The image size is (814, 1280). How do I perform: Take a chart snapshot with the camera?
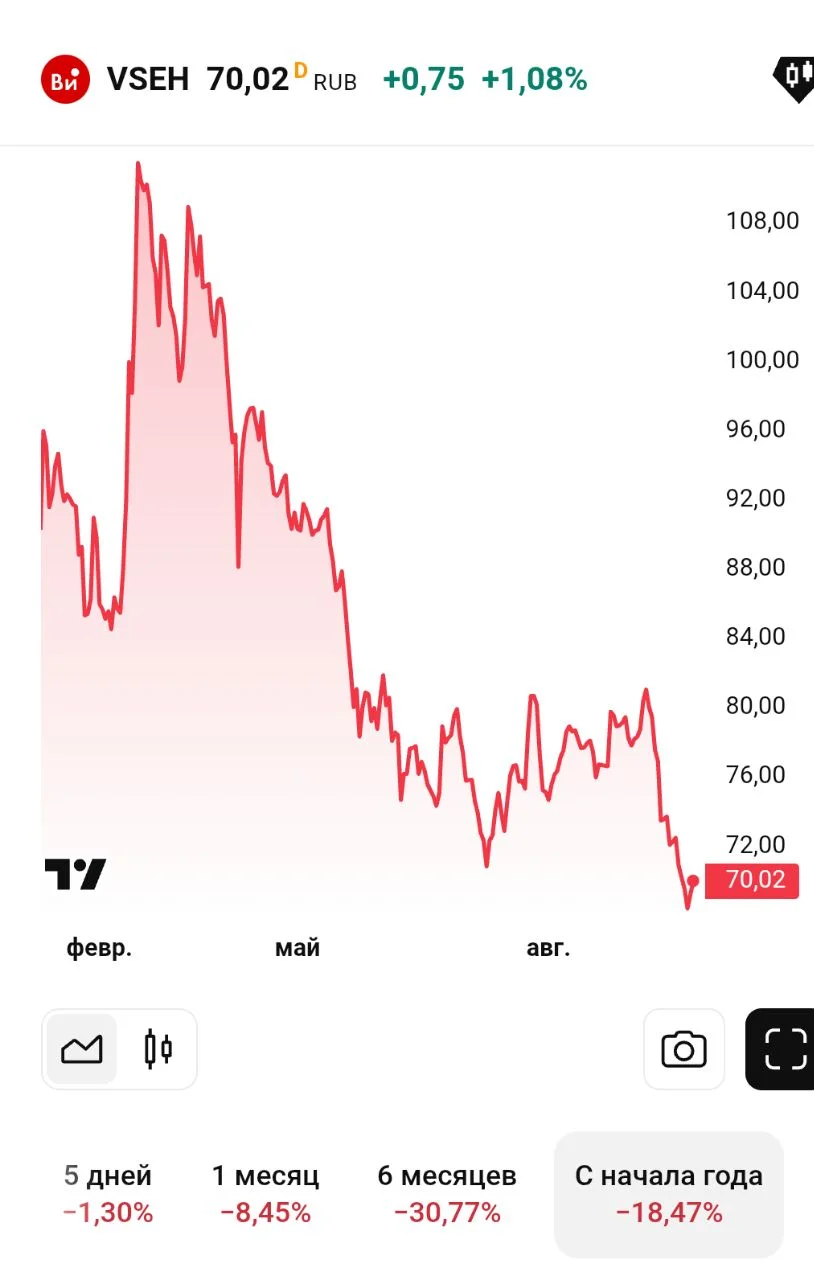[684, 1049]
